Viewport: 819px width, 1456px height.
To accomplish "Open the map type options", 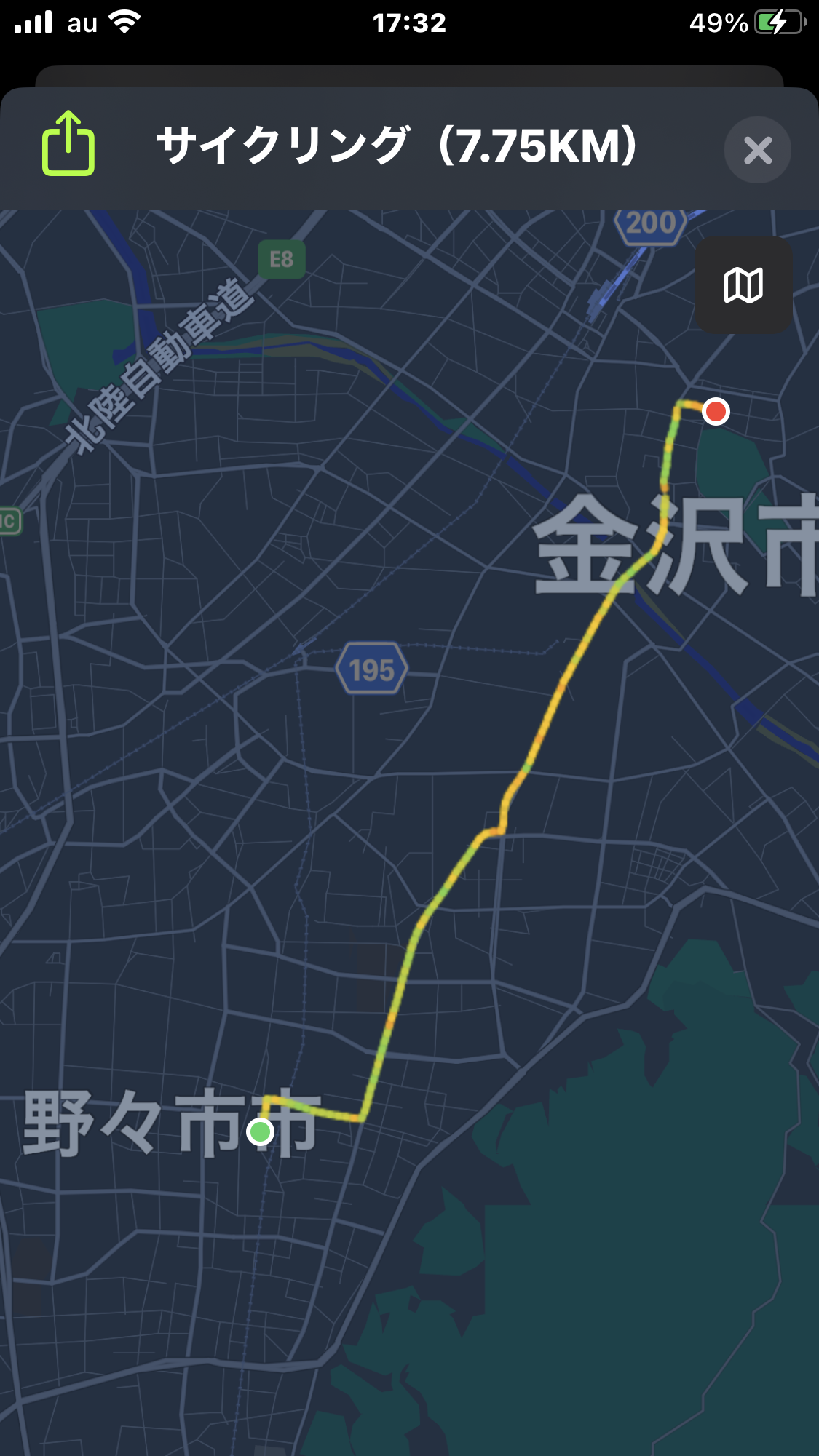I will click(743, 285).
